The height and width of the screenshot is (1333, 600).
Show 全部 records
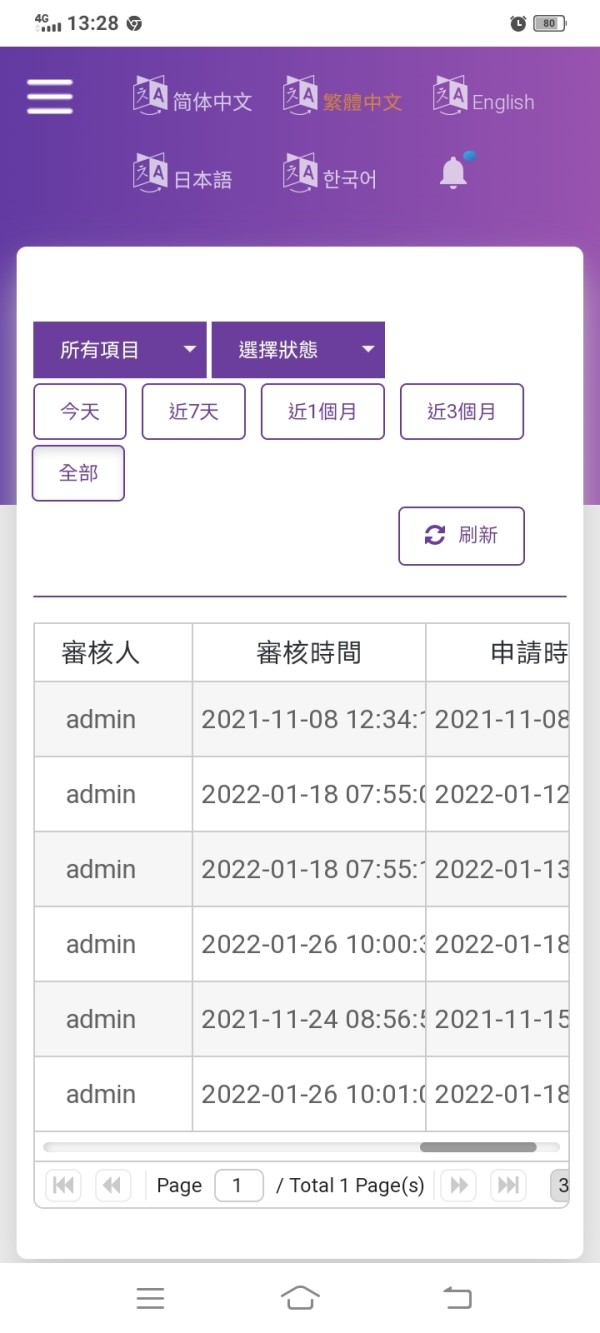79,473
